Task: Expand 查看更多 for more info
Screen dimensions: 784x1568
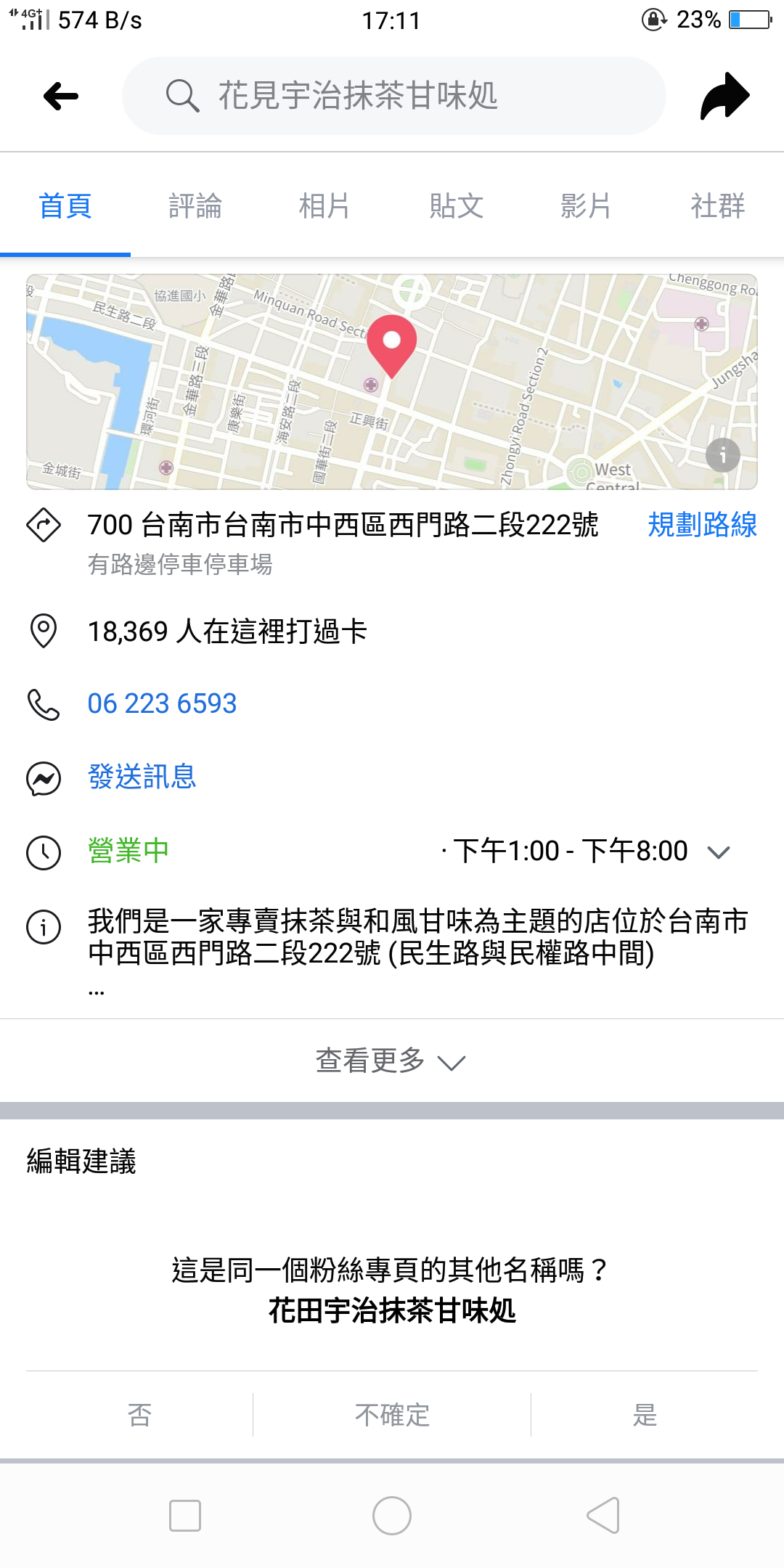Action: pos(392,1061)
